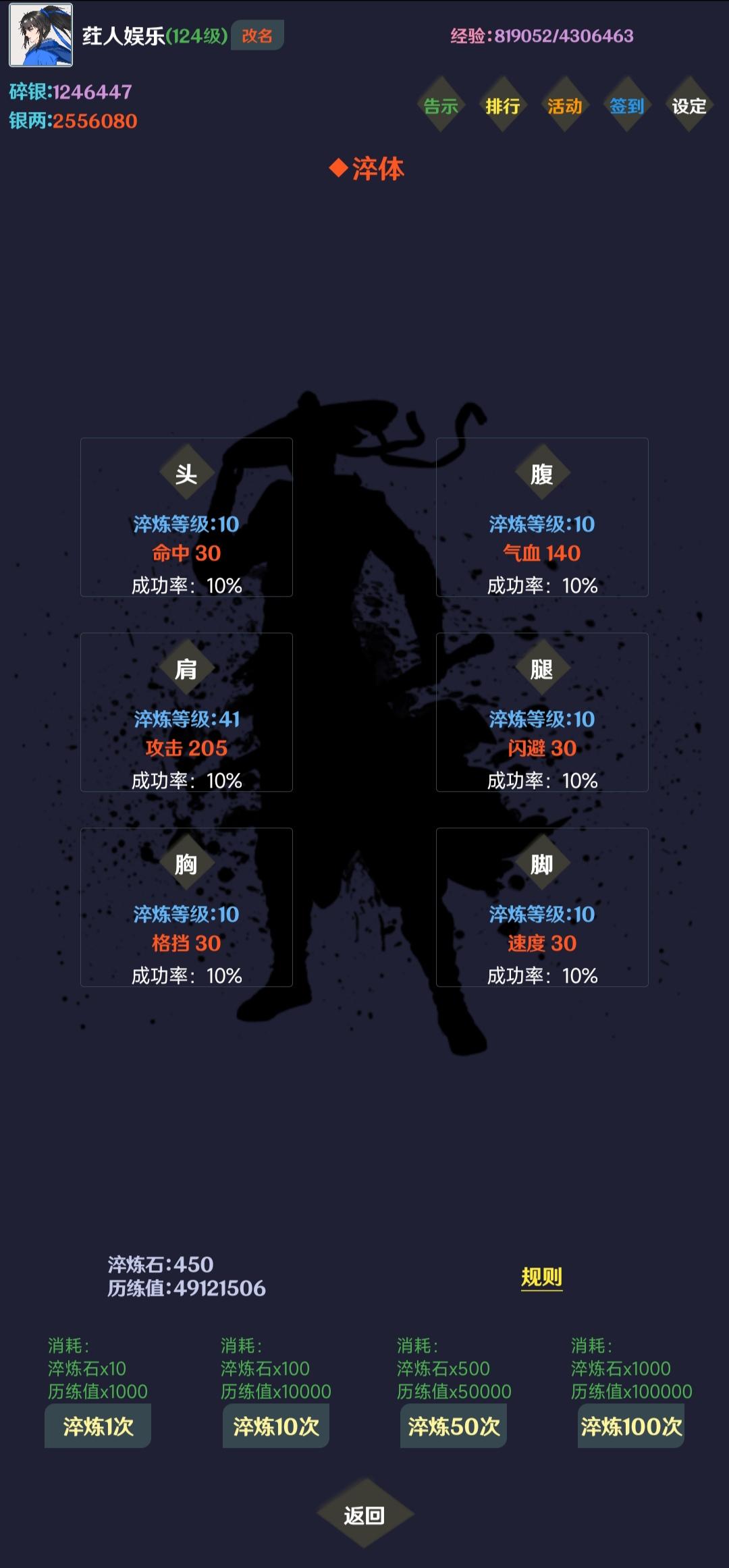Open the player avatar profile

[x=40, y=35]
